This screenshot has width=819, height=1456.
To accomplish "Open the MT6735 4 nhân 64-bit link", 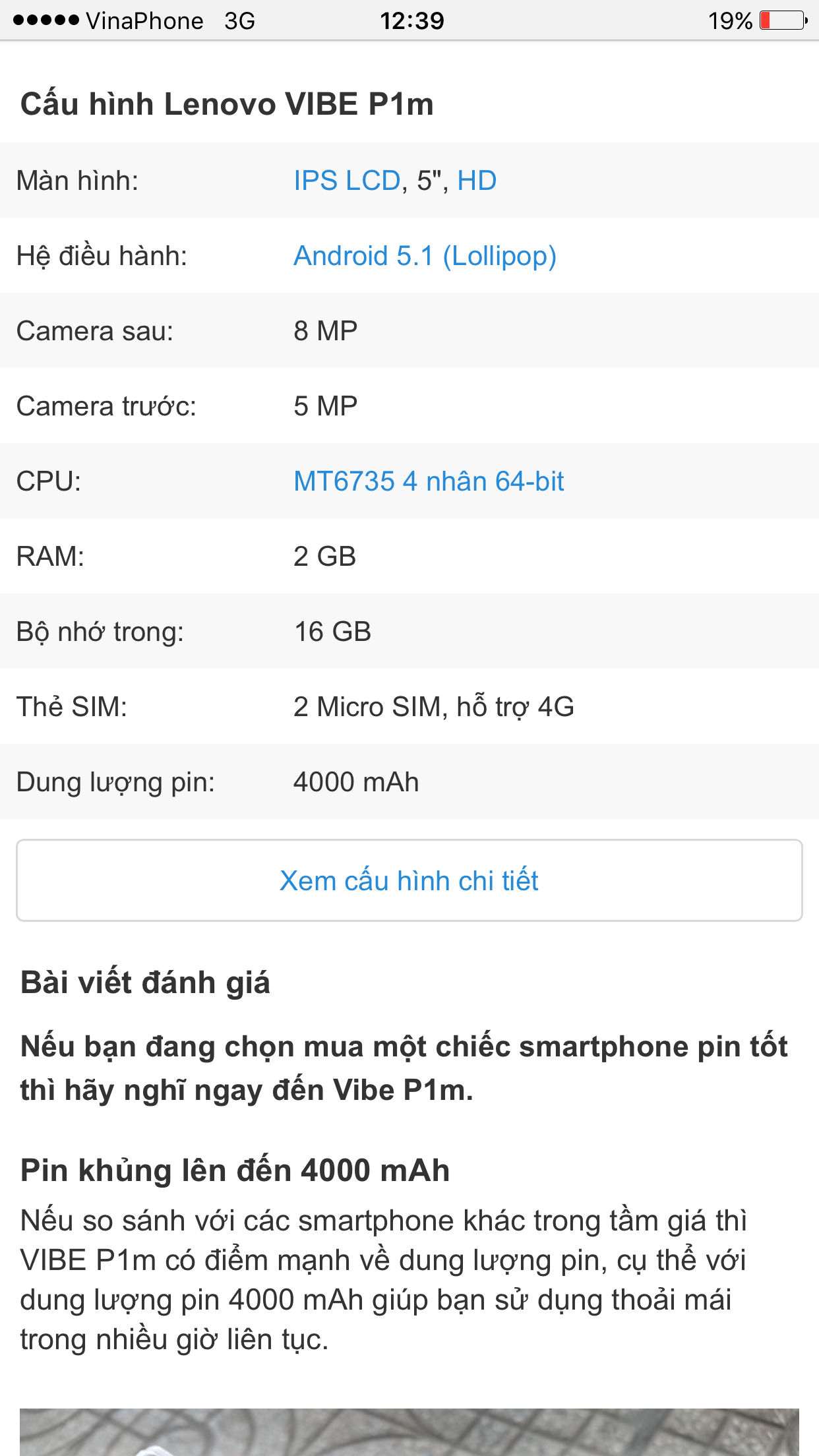I will [x=429, y=481].
